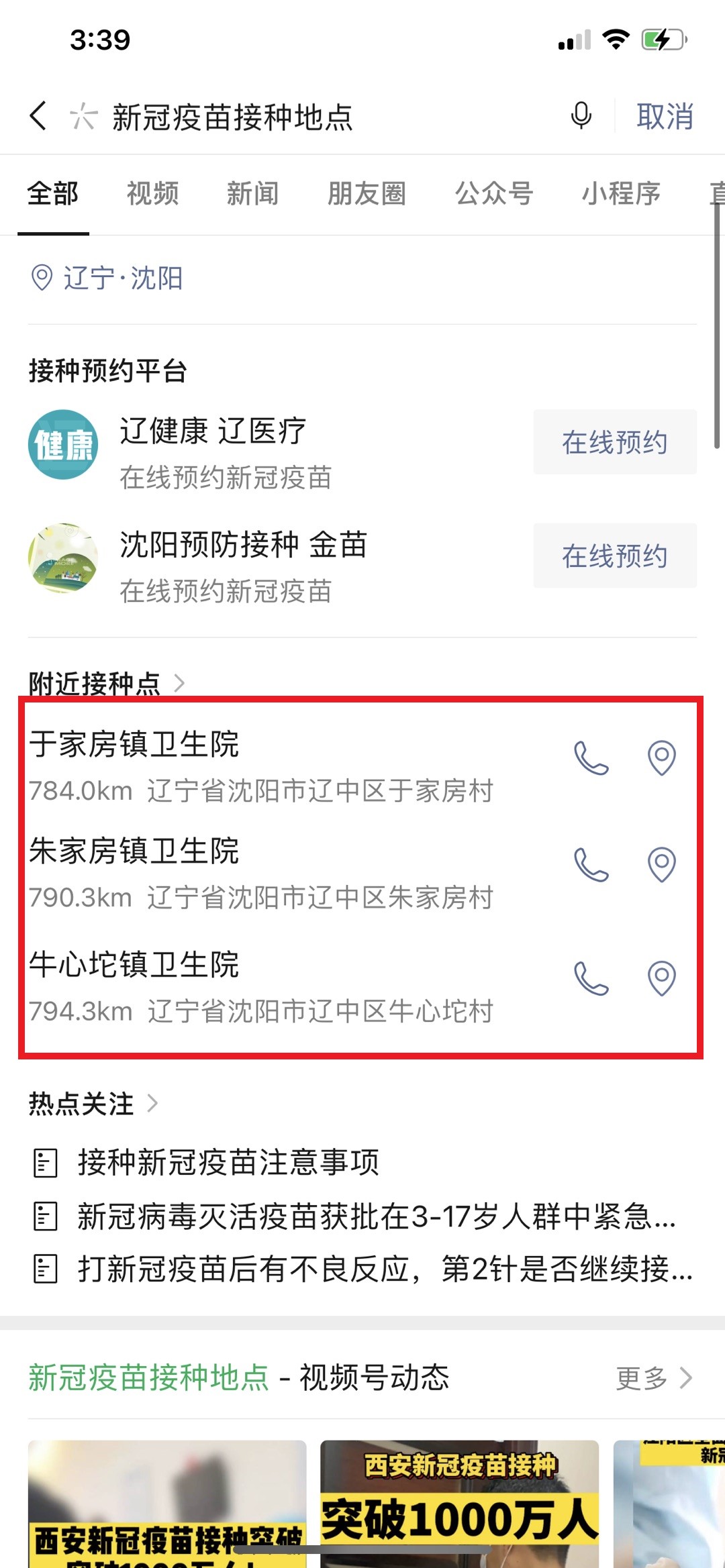Tap the microphone voice search icon

point(581,116)
